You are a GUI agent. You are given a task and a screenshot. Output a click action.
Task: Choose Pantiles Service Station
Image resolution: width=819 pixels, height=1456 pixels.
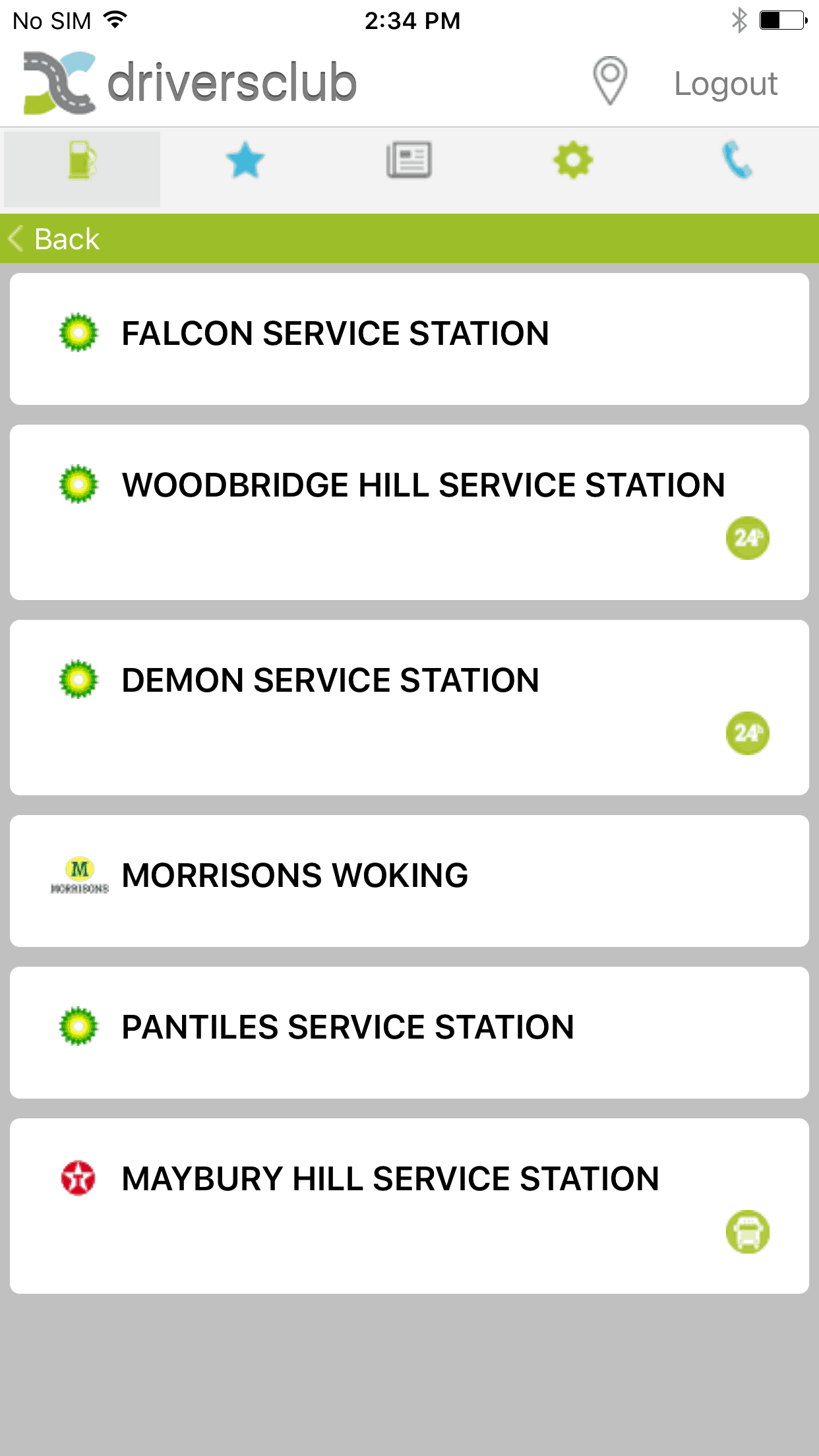(409, 1032)
